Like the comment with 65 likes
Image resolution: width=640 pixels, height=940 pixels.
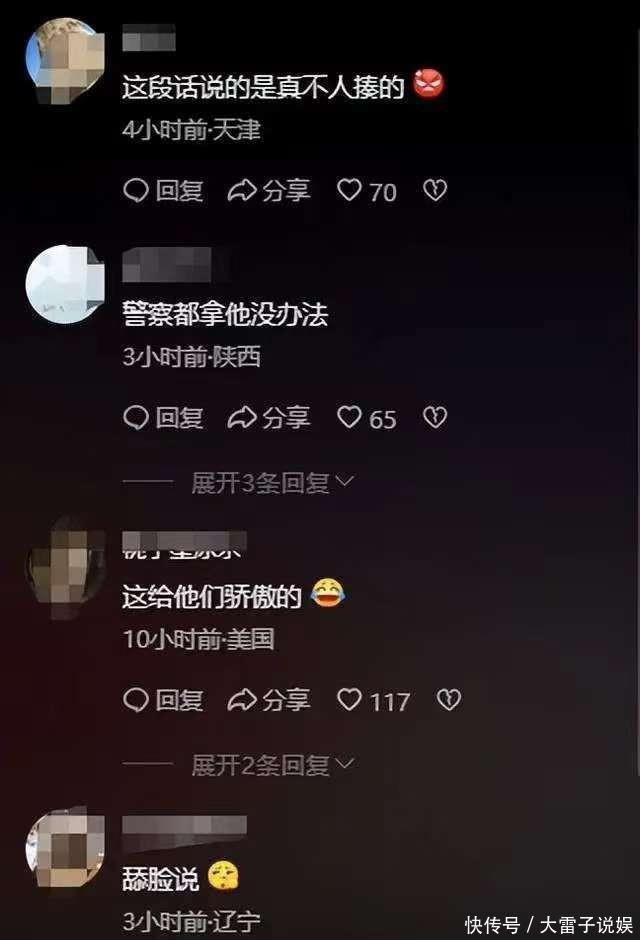tap(366, 418)
